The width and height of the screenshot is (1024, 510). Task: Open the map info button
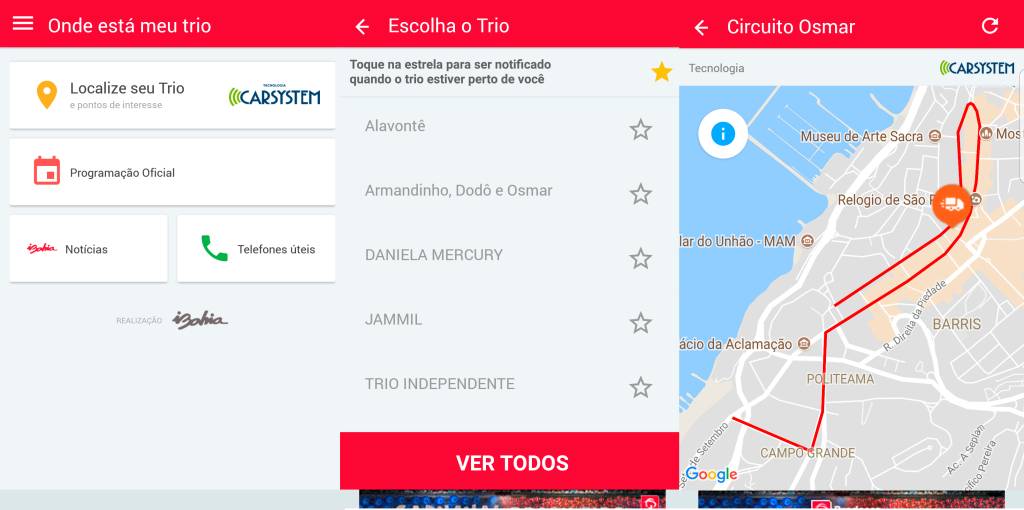click(723, 133)
